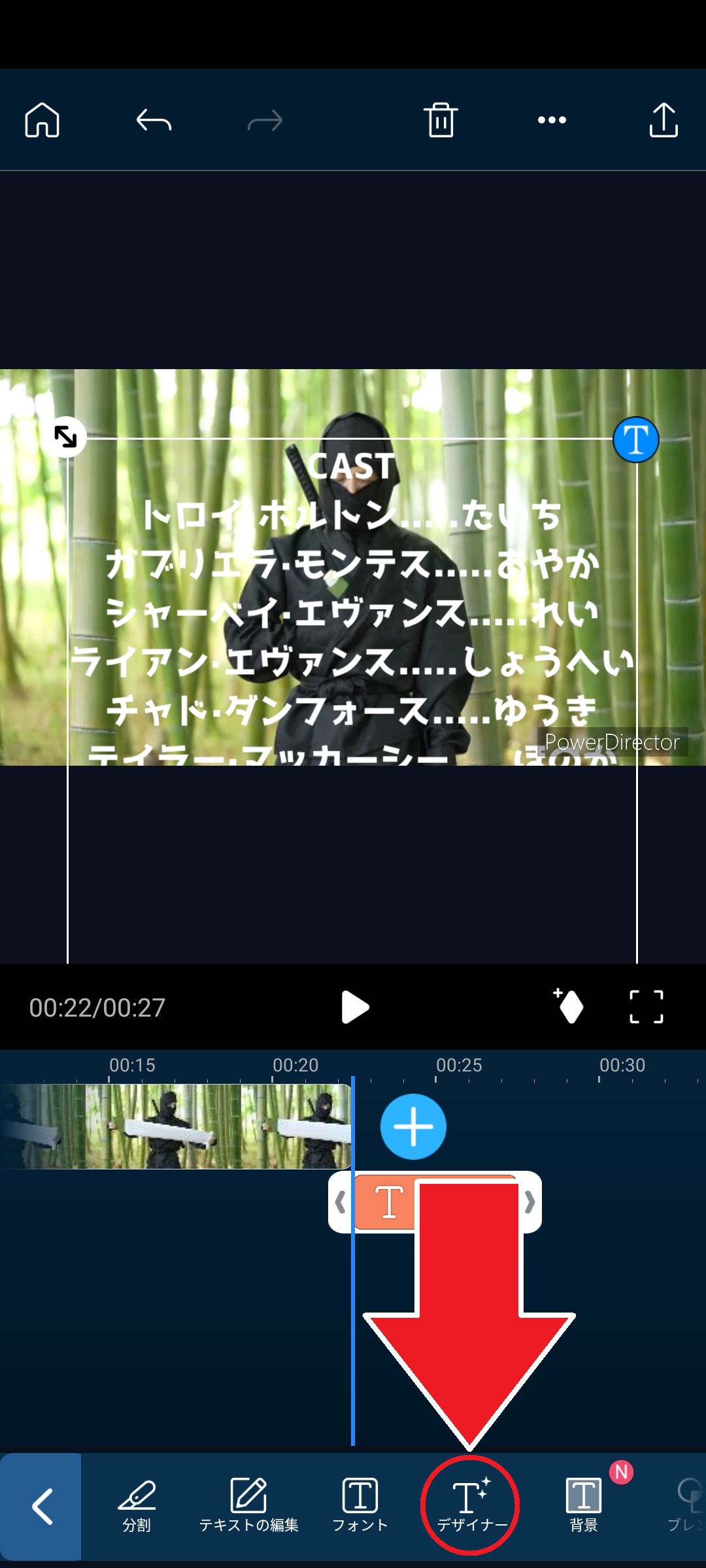Select the orange text clip on timeline
Image resolution: width=706 pixels, height=1568 pixels.
click(387, 1202)
